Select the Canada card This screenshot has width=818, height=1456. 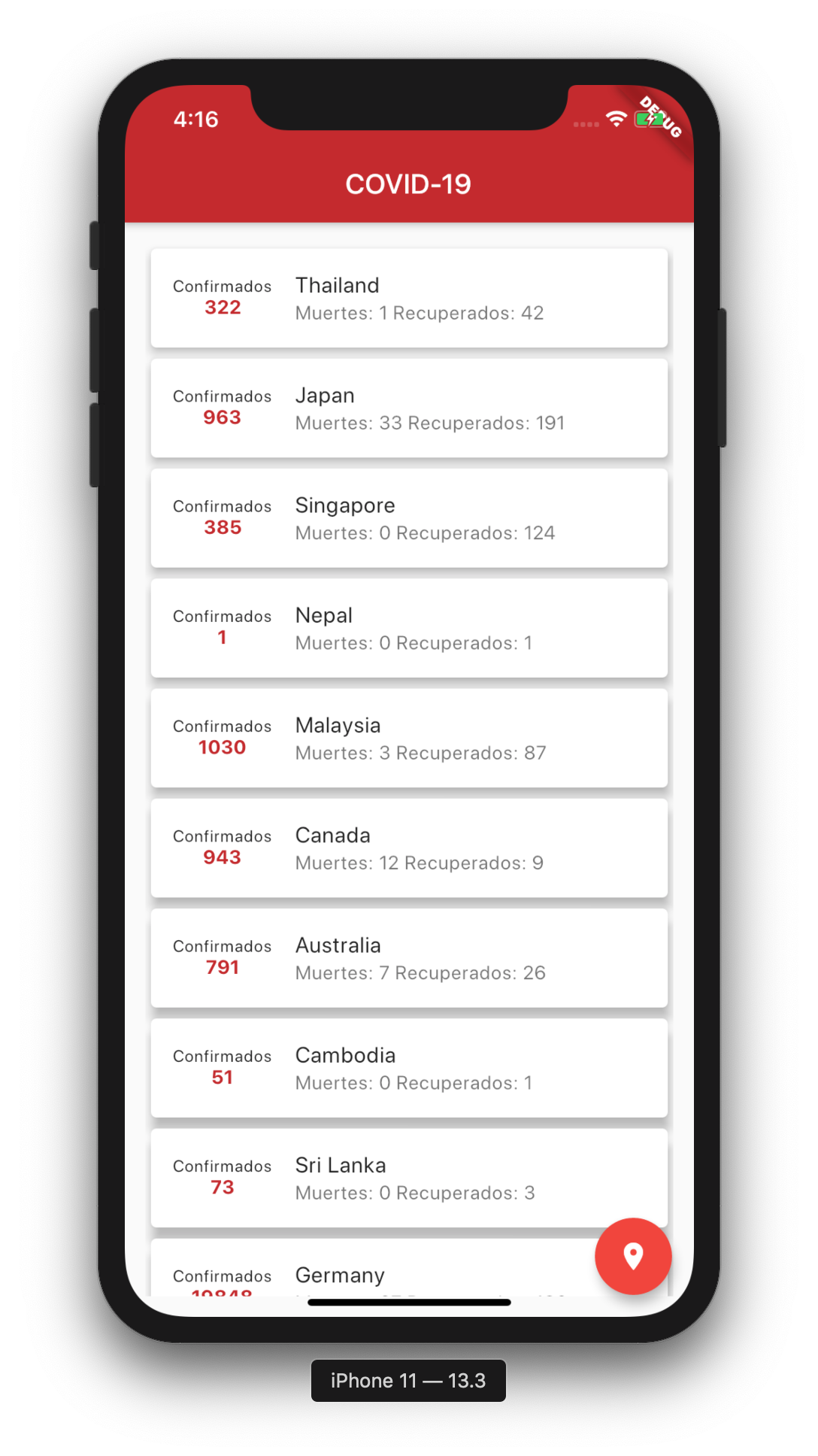coord(409,848)
